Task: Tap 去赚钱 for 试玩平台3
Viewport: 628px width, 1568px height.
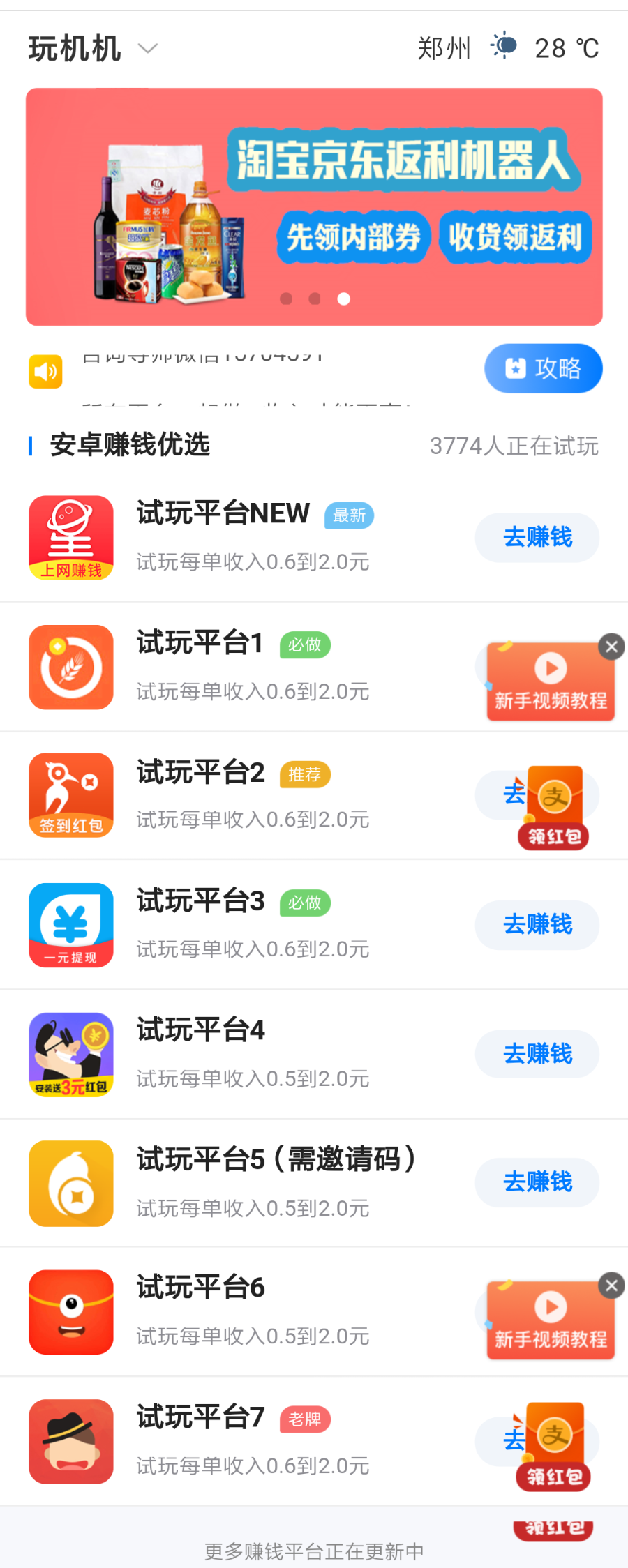Action: pyautogui.click(x=537, y=925)
